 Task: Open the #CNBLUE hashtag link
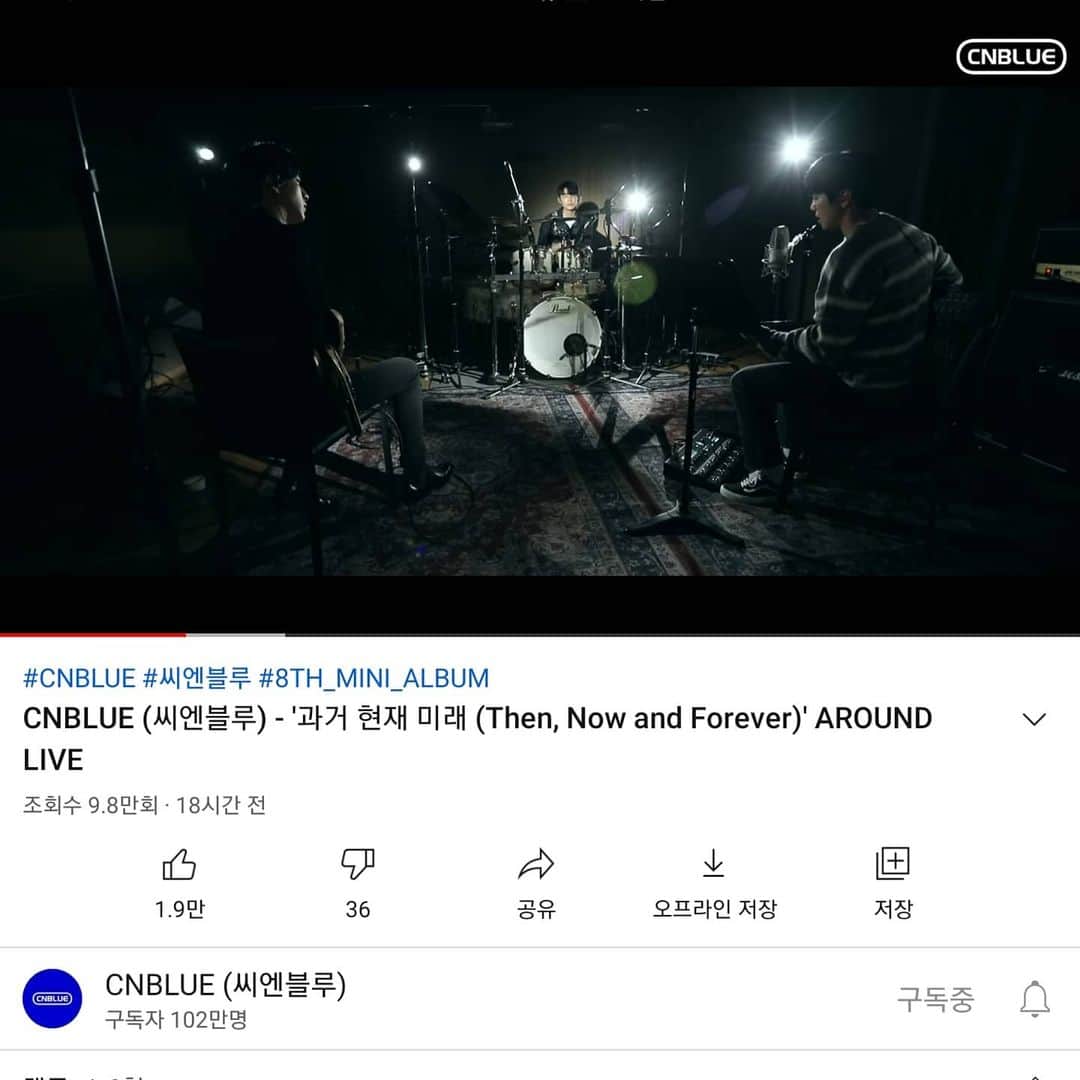(79, 678)
